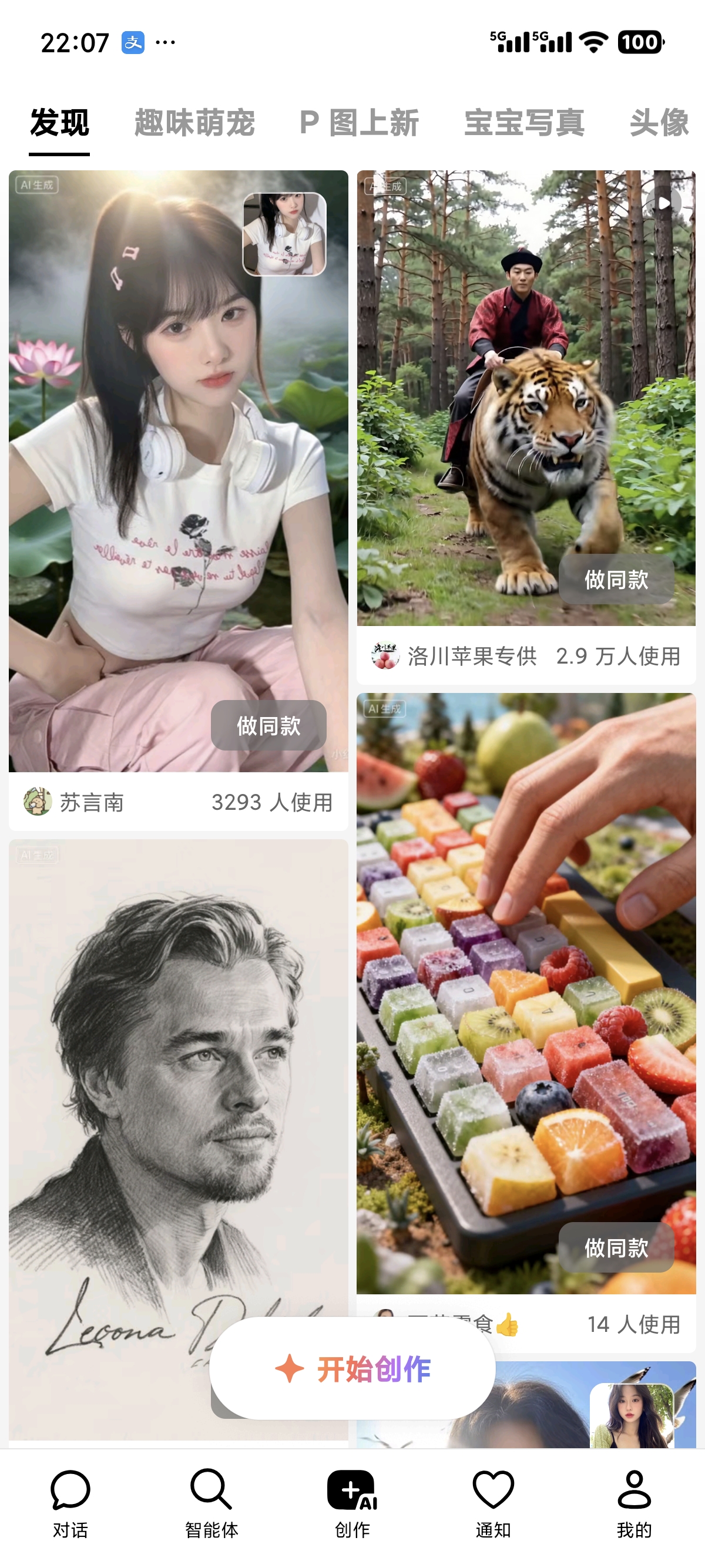Tap 做同款 on 苏言南's lotus portrait
This screenshot has height=1568, width=705.
pos(268,725)
